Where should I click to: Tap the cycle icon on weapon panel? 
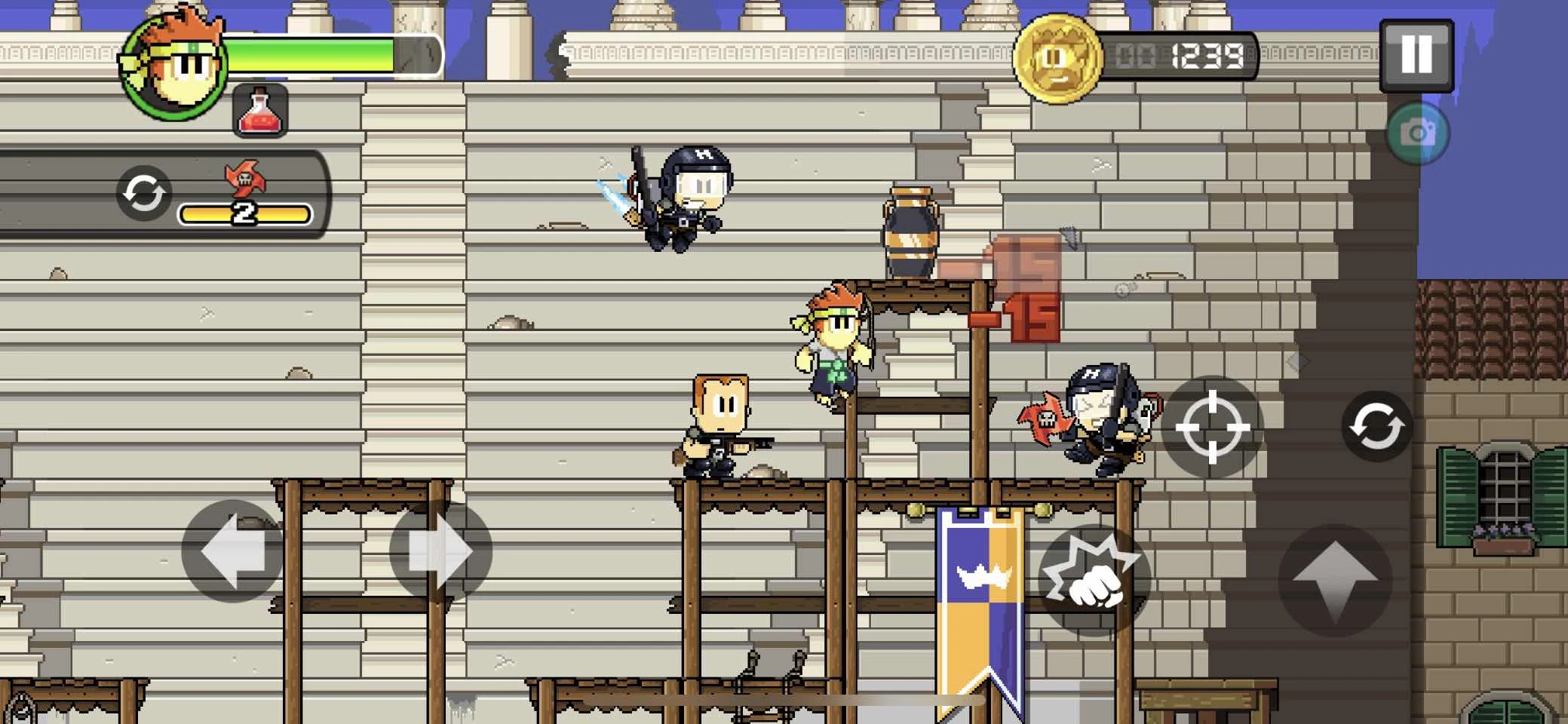[x=143, y=193]
